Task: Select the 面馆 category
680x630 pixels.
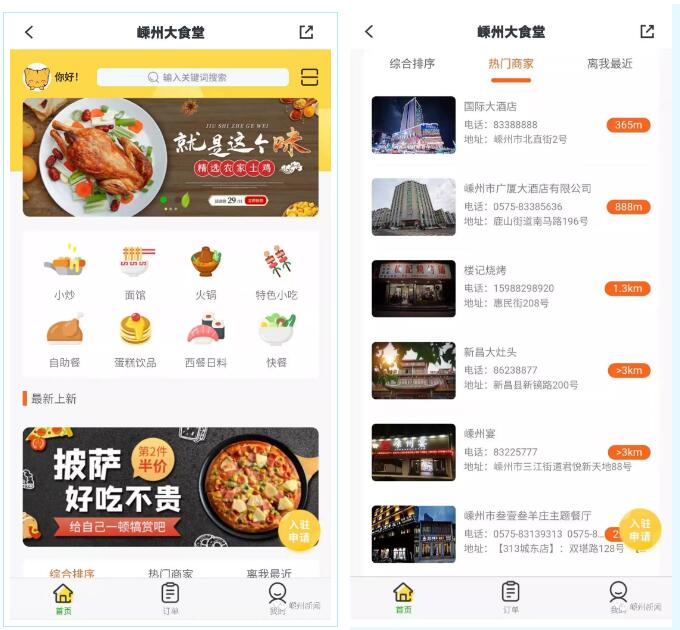Action: click(135, 271)
